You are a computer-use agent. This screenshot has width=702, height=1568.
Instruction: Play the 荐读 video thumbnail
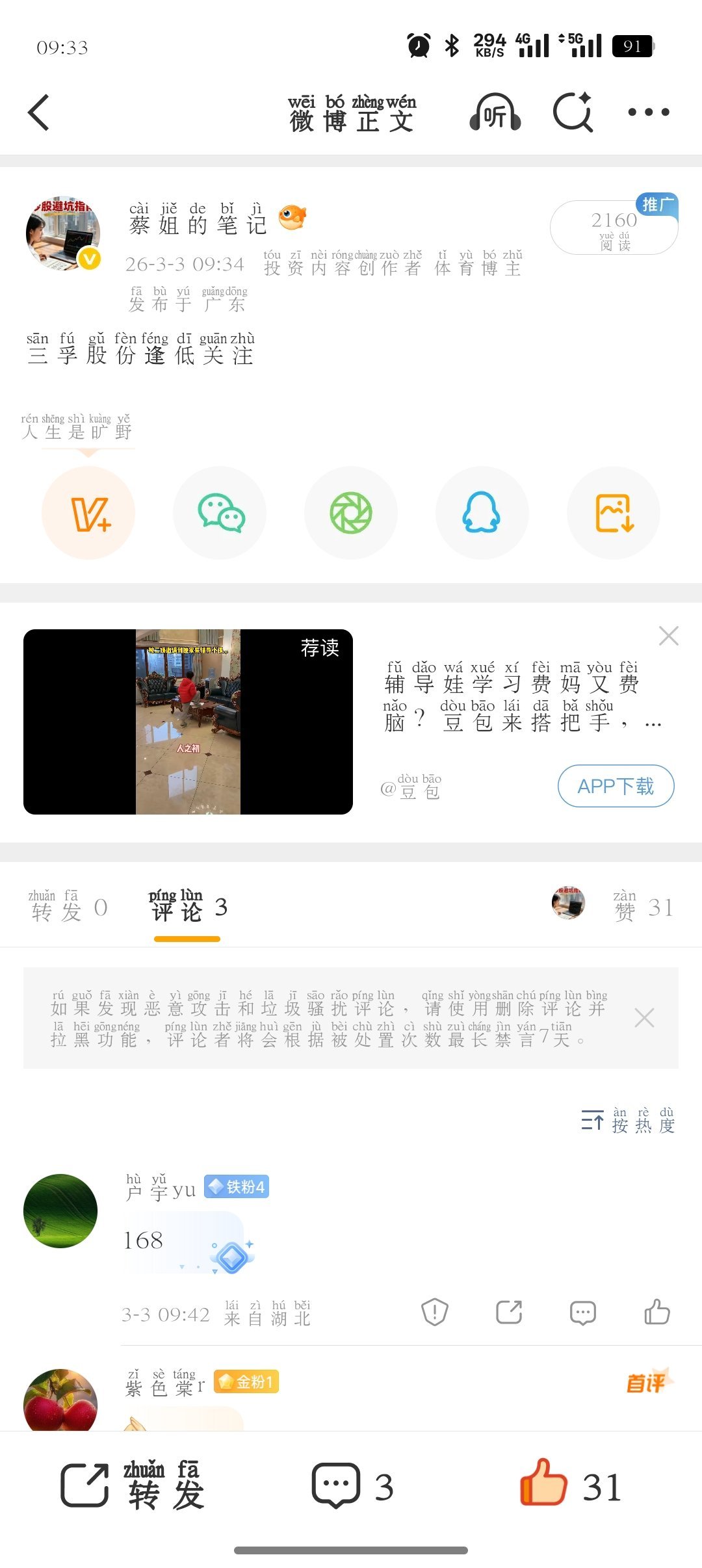click(x=187, y=722)
